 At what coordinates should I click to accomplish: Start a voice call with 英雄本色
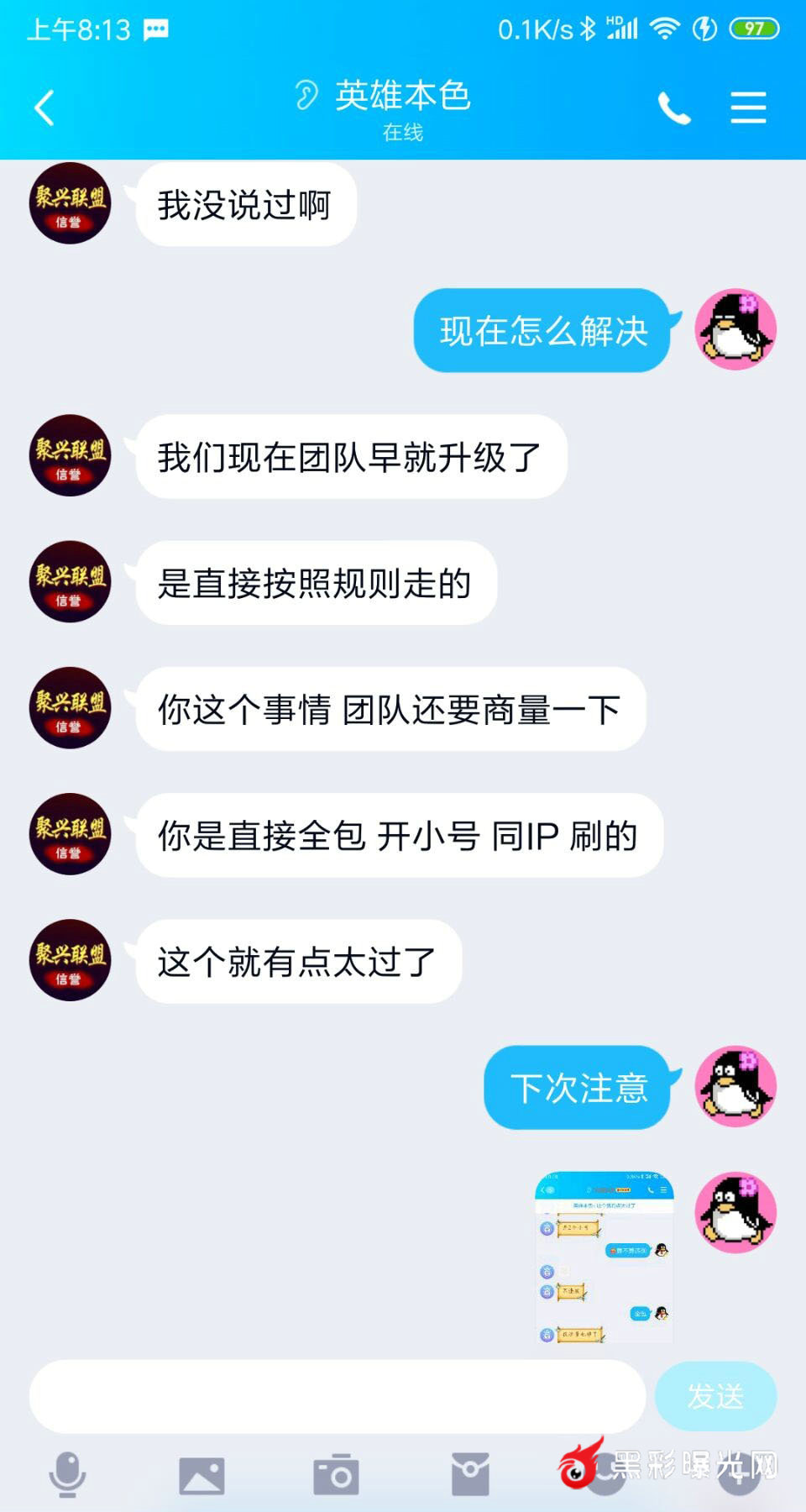pyautogui.click(x=673, y=108)
